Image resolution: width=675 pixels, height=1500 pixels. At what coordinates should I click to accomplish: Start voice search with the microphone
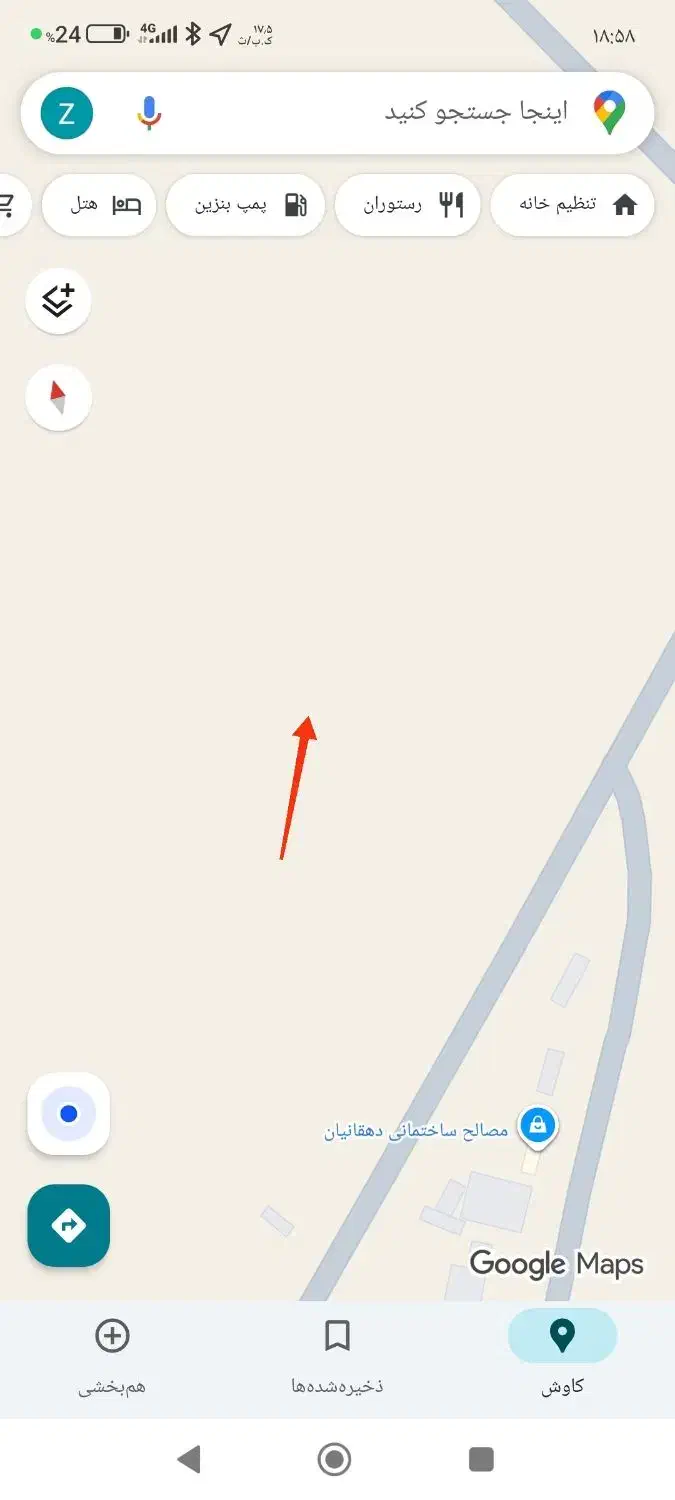(149, 113)
